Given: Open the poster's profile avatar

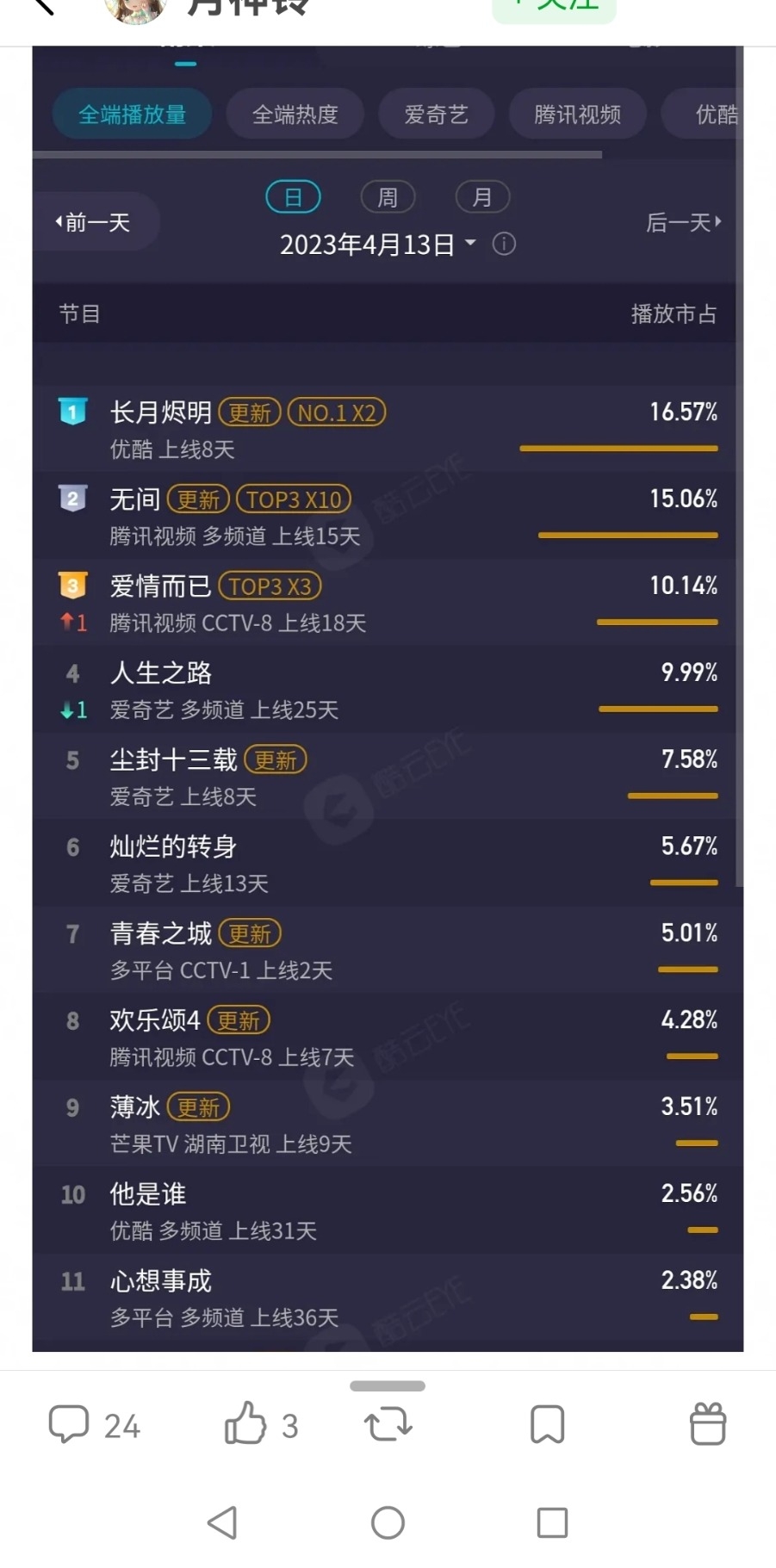Looking at the screenshot, I should pos(135,9).
